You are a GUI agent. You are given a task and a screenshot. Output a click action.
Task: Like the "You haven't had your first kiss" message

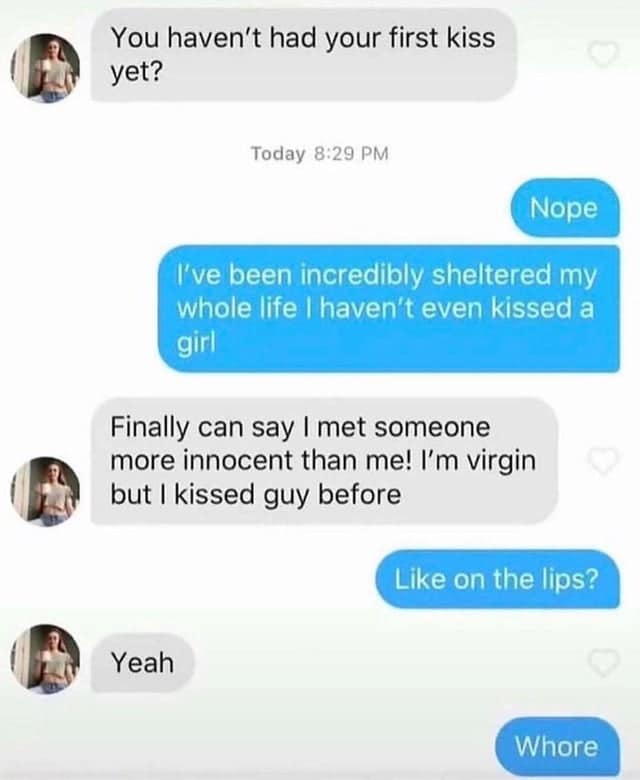[602, 54]
